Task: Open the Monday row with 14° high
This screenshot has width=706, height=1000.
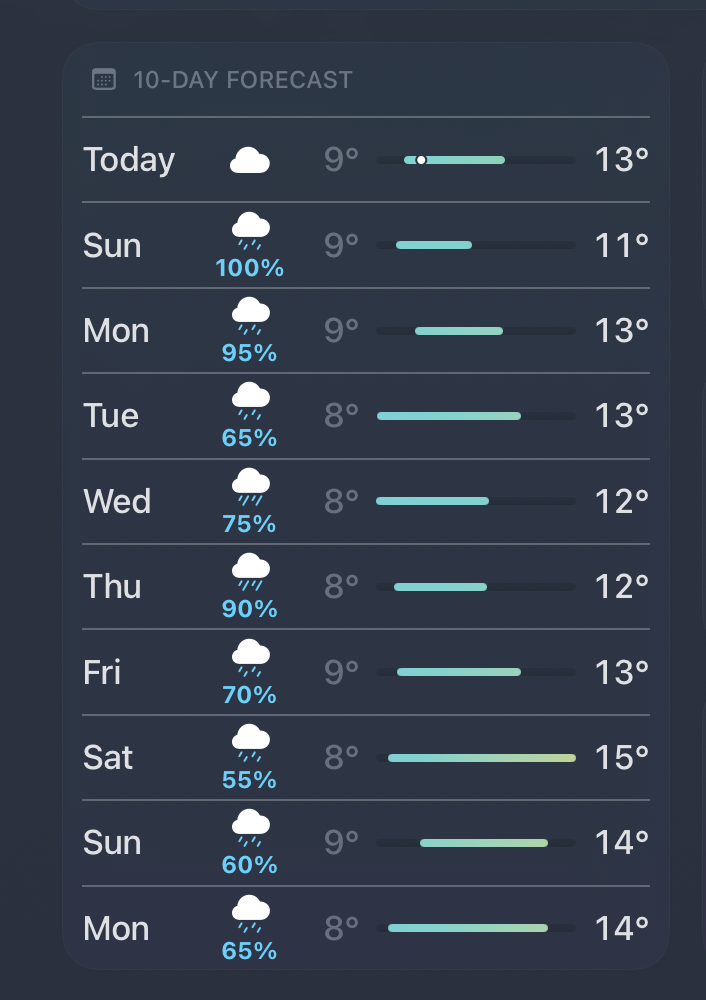Action: 365,929
